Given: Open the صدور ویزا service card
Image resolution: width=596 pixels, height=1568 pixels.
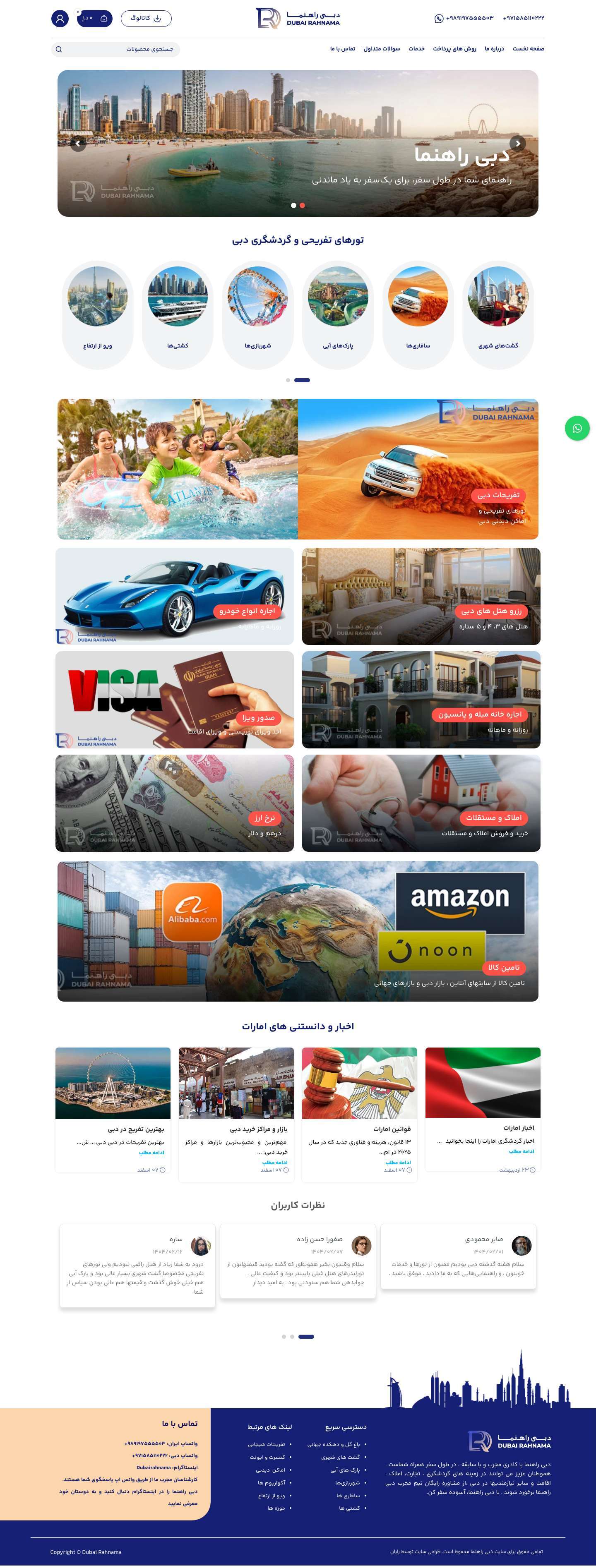Looking at the screenshot, I should 174,699.
